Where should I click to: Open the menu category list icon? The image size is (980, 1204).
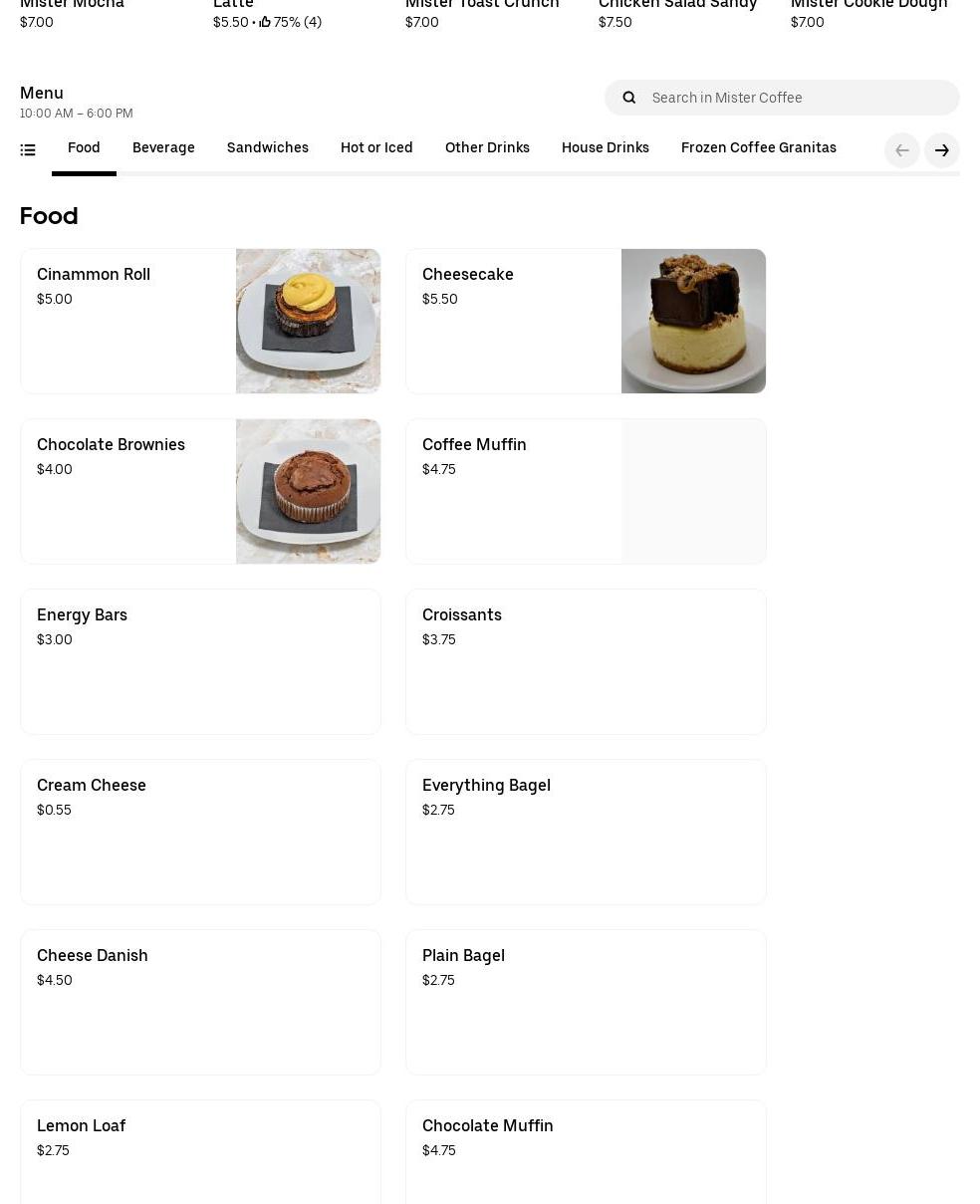(28, 150)
